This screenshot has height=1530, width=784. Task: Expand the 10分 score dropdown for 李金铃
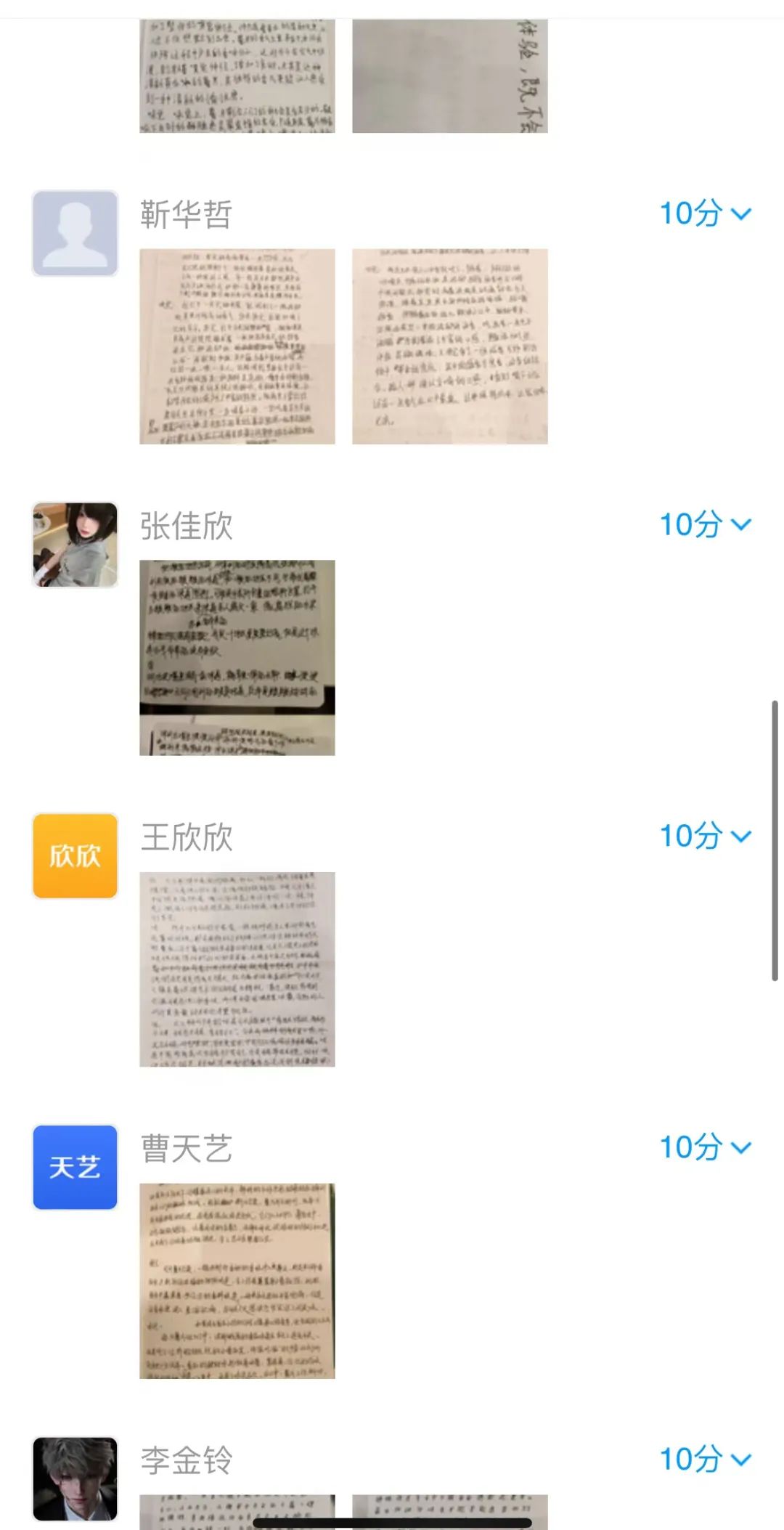704,1459
